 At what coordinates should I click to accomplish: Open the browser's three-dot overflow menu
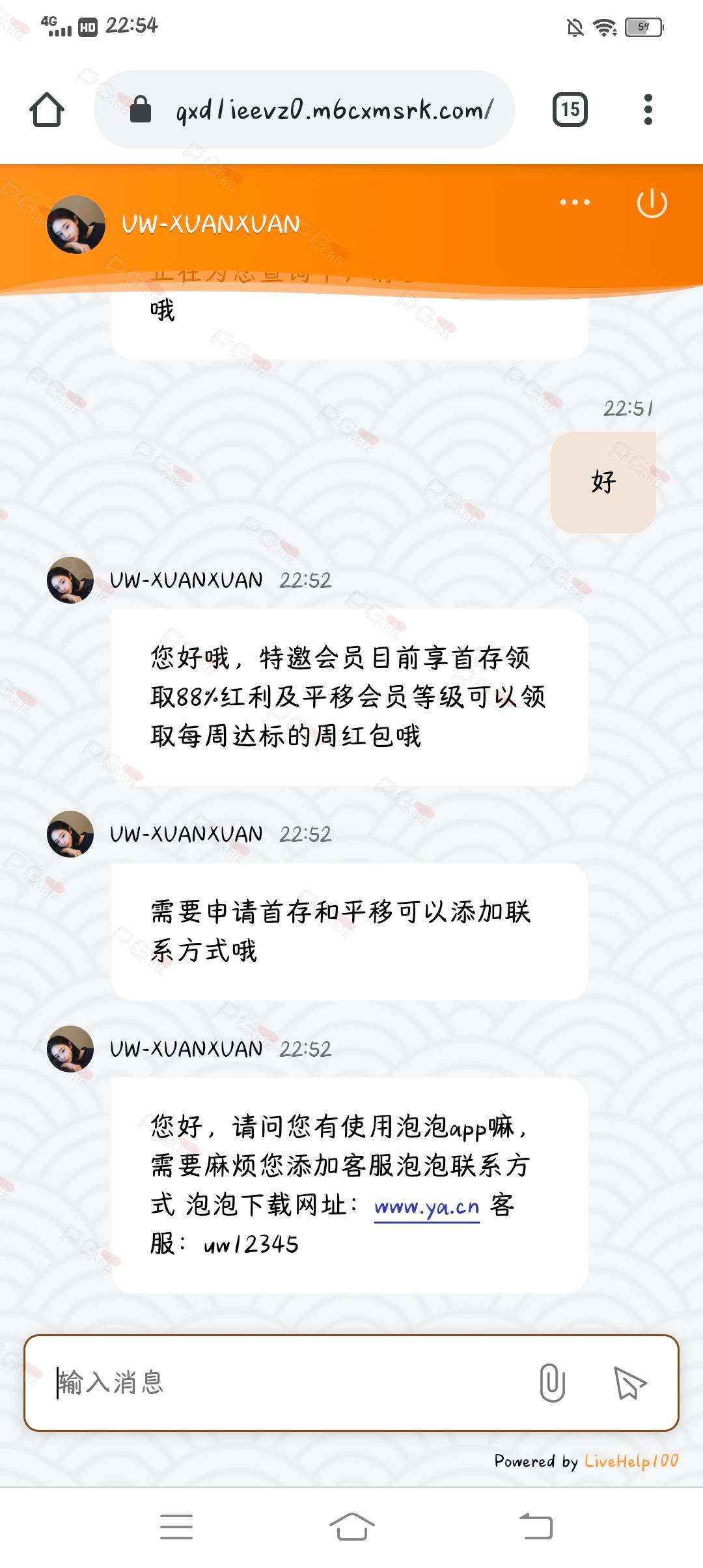click(648, 109)
